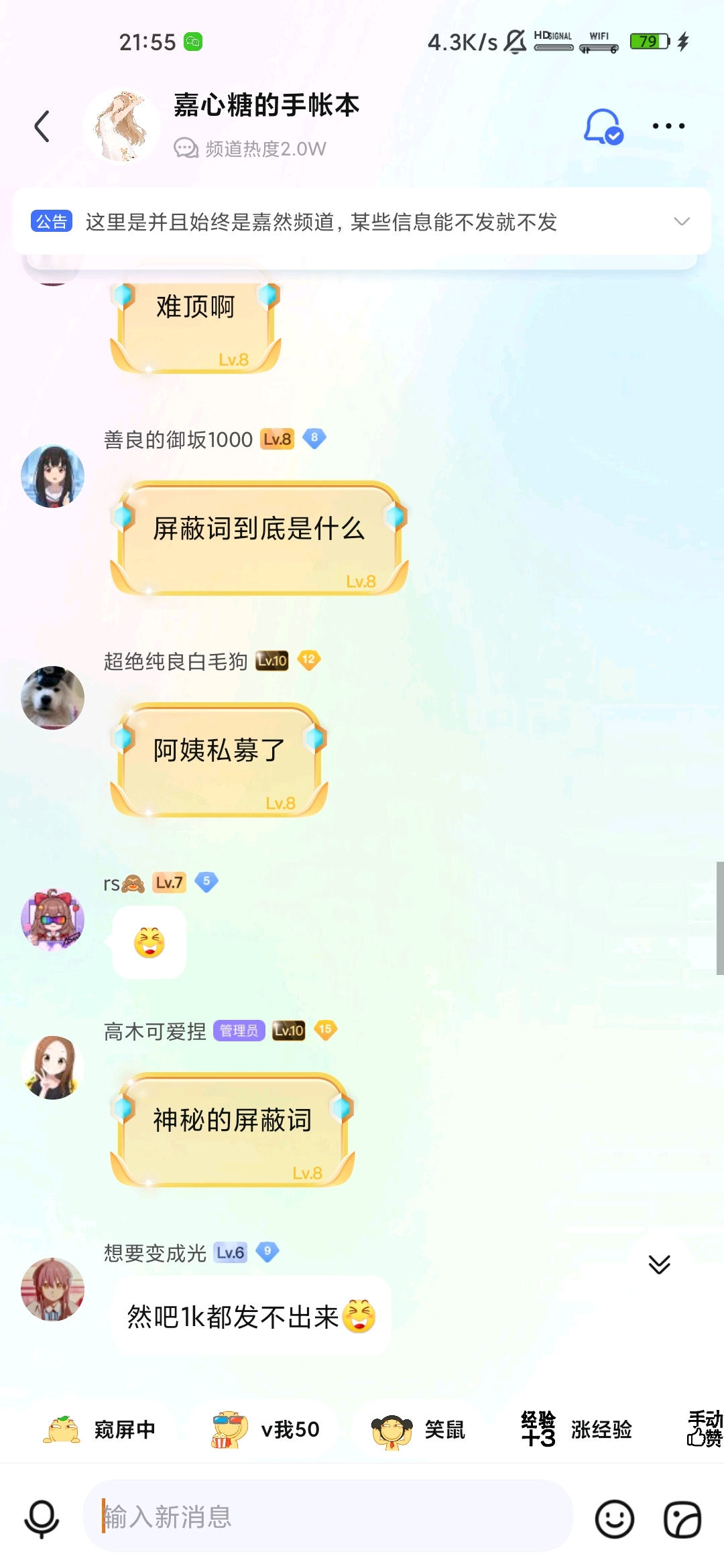Image resolution: width=724 pixels, height=1568 pixels.
Task: Tap the 涨经验 quick reply chip
Action: tap(577, 1429)
